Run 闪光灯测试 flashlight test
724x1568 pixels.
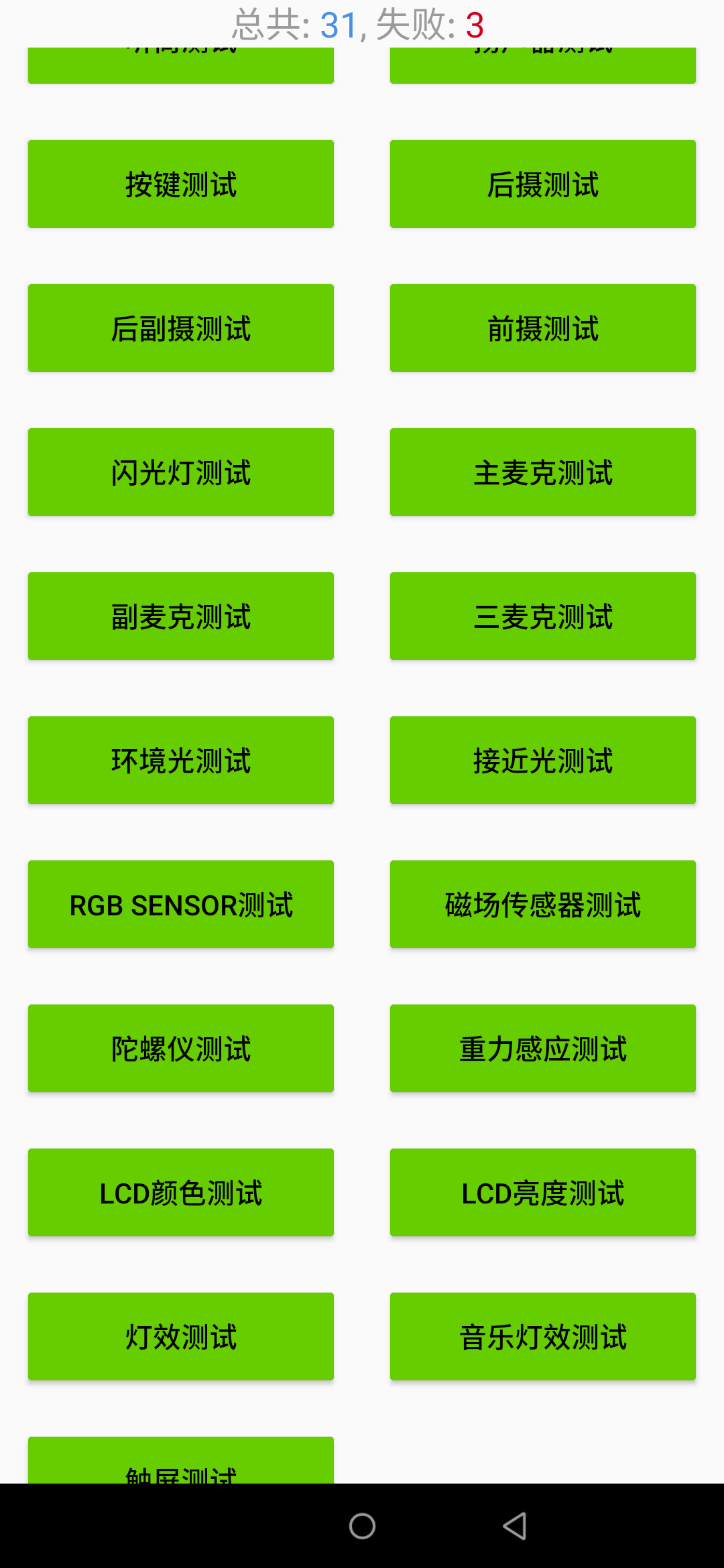[181, 472]
